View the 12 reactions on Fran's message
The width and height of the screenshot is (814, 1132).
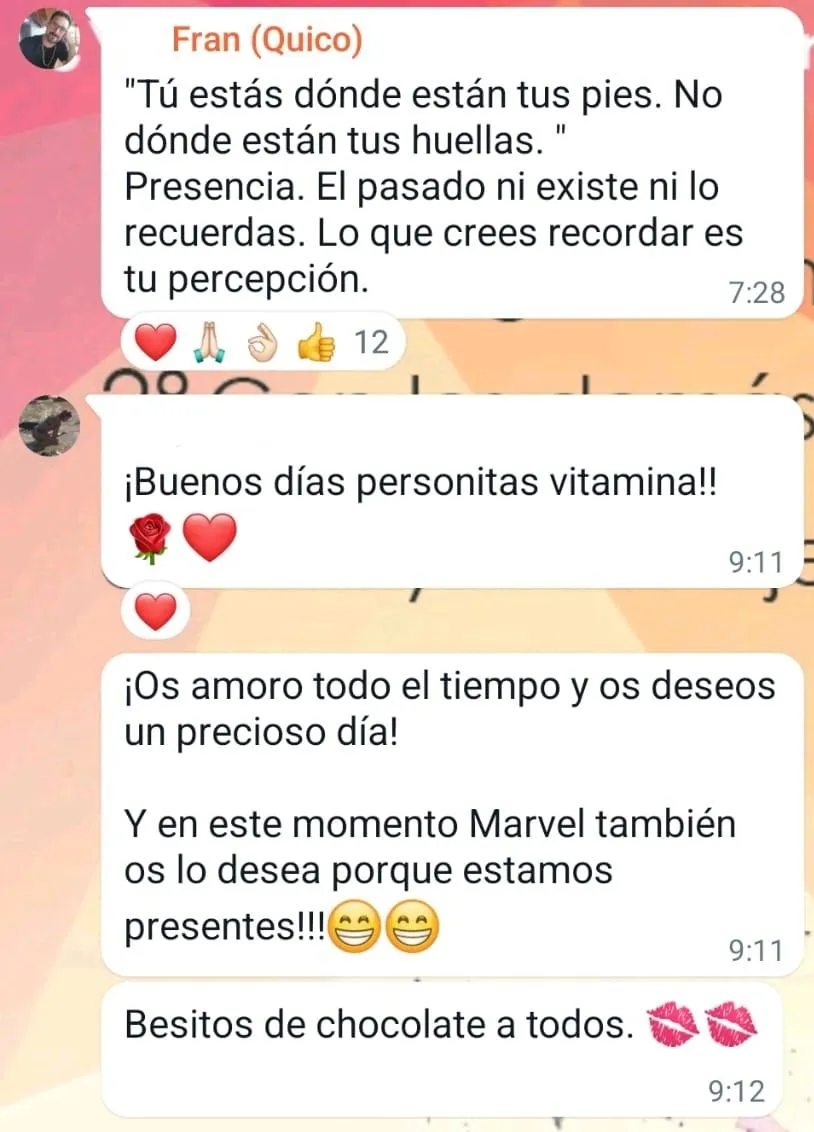coord(262,343)
